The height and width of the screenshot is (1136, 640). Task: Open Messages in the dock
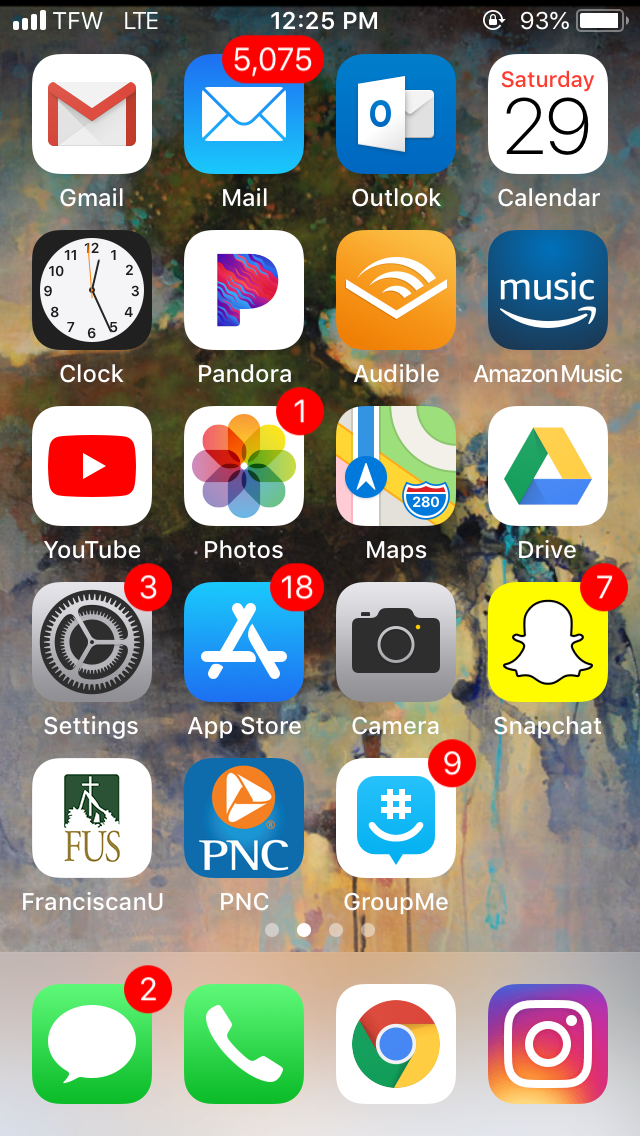tap(92, 1044)
